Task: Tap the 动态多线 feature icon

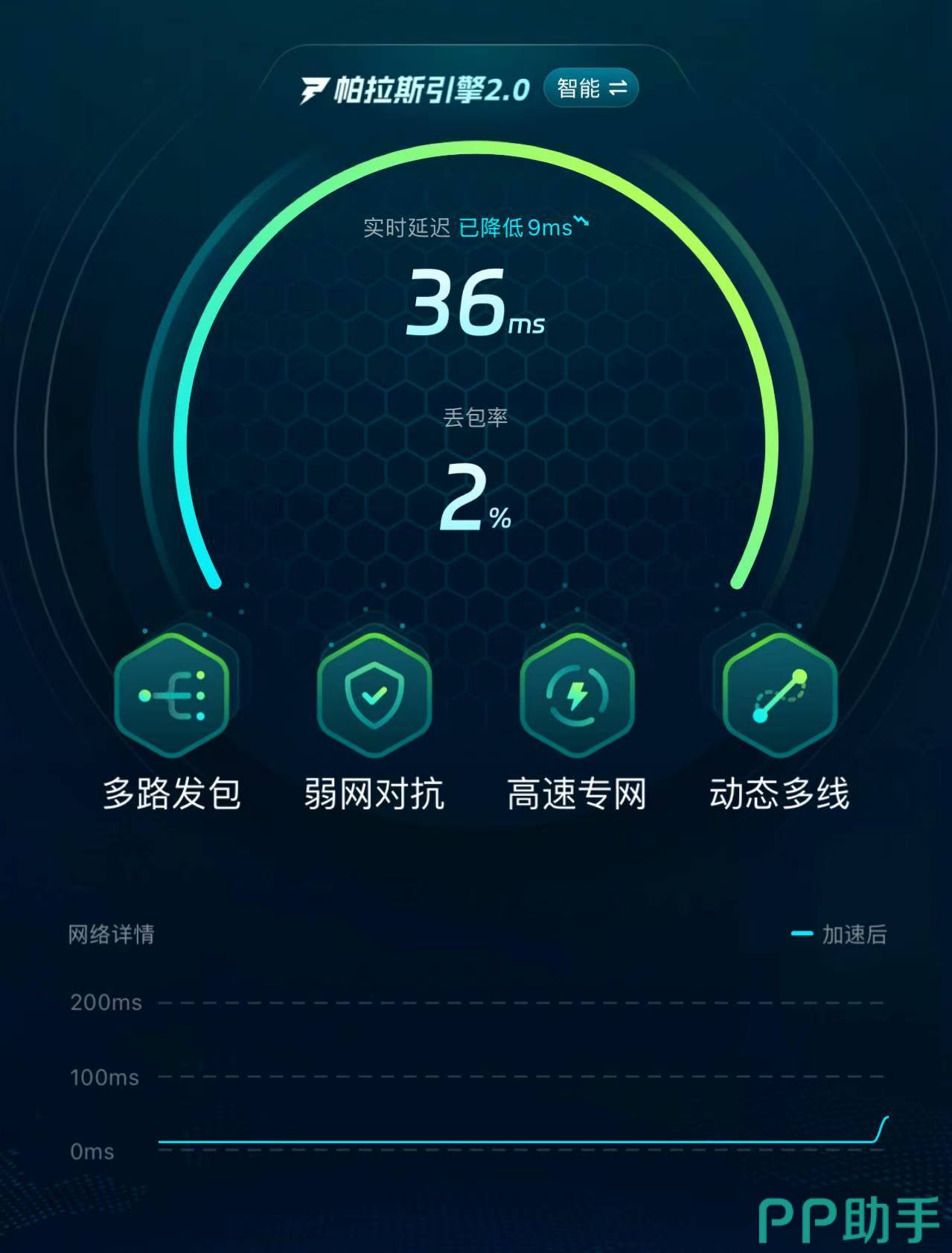Action: (779, 695)
